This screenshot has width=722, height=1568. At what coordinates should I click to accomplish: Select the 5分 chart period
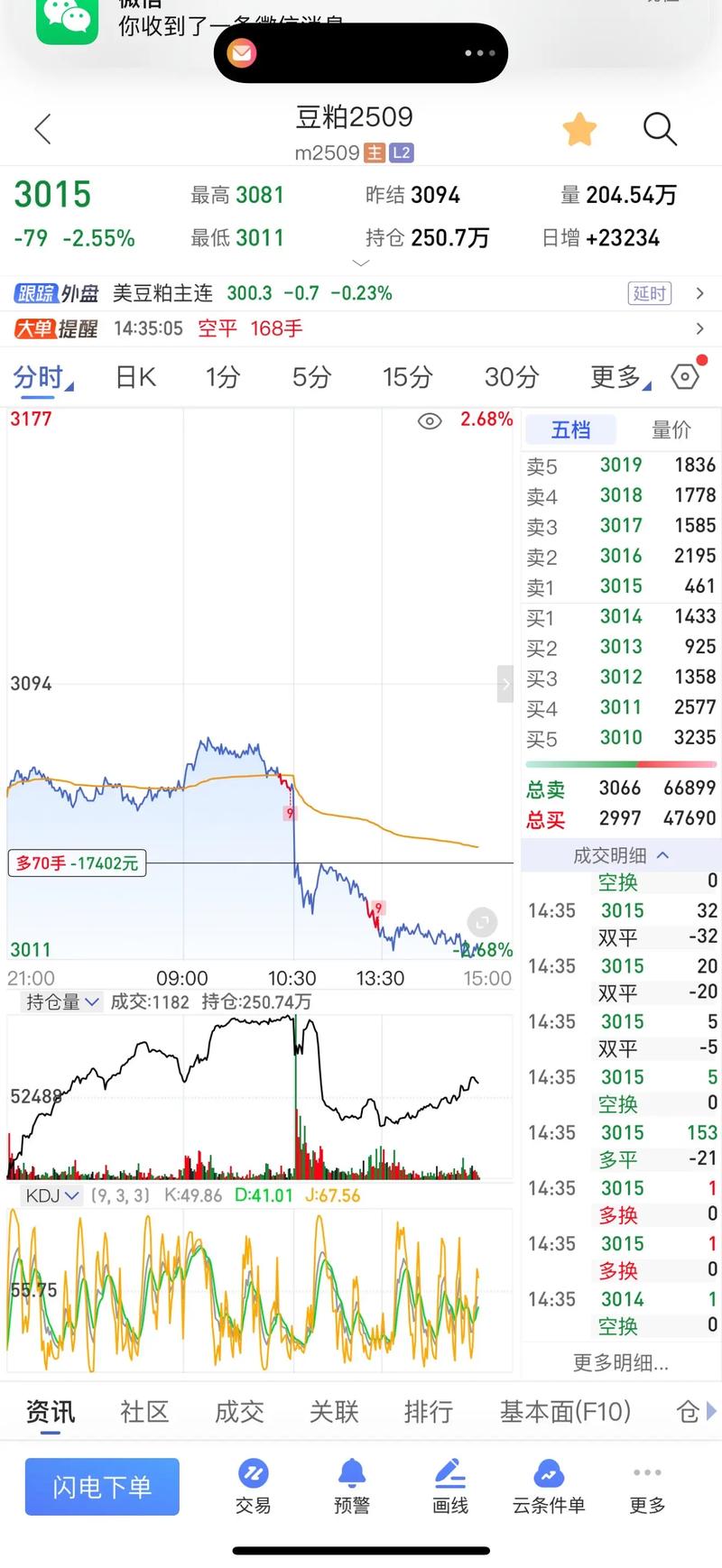(x=311, y=377)
